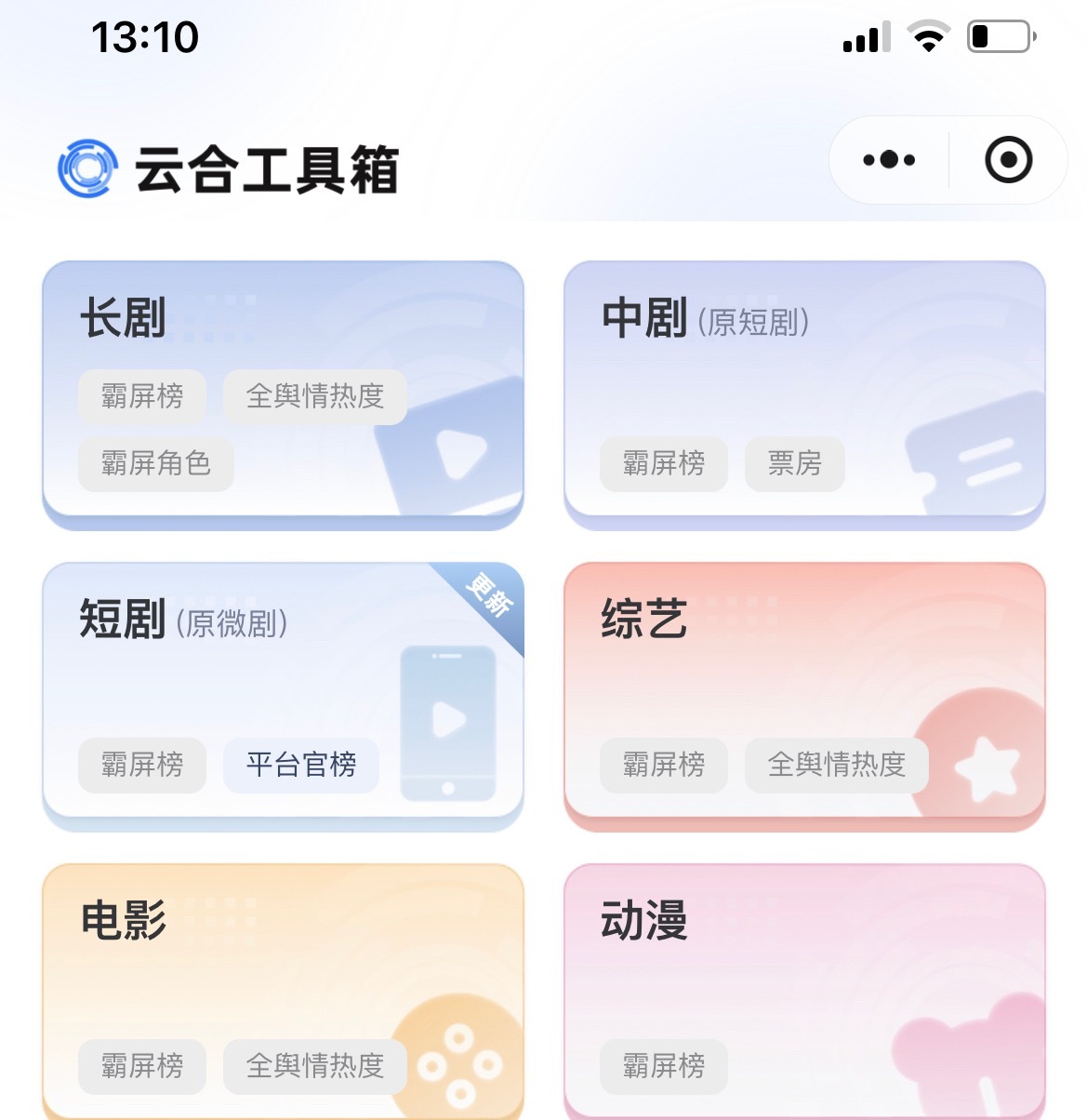
Task: Open the three-dot options menu in the capsule
Action: 886,159
